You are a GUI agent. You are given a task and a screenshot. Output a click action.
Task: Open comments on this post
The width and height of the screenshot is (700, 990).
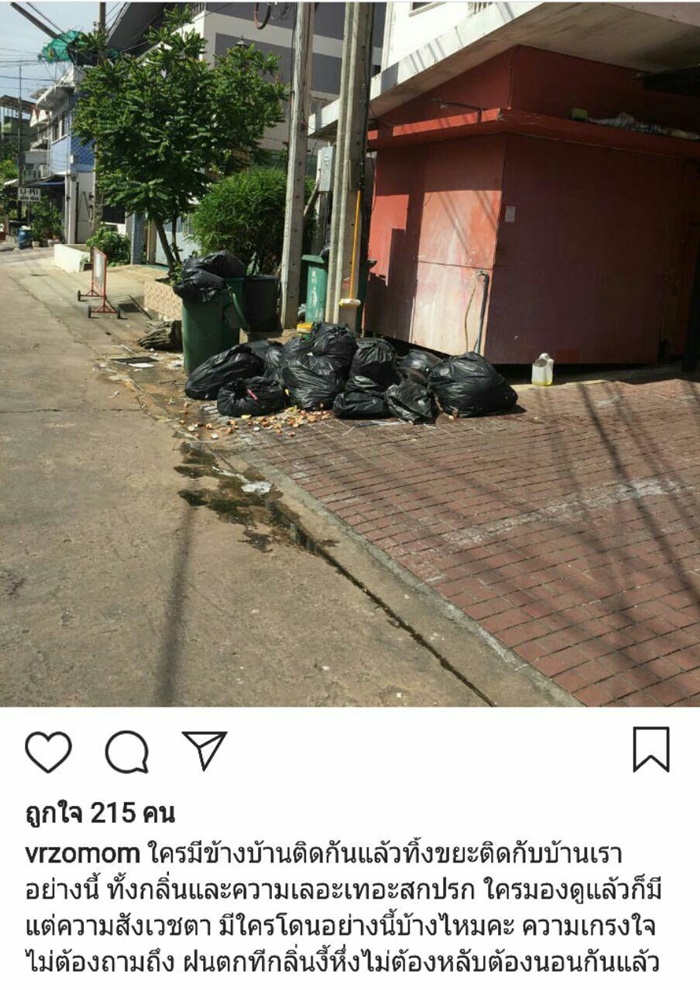click(x=127, y=751)
